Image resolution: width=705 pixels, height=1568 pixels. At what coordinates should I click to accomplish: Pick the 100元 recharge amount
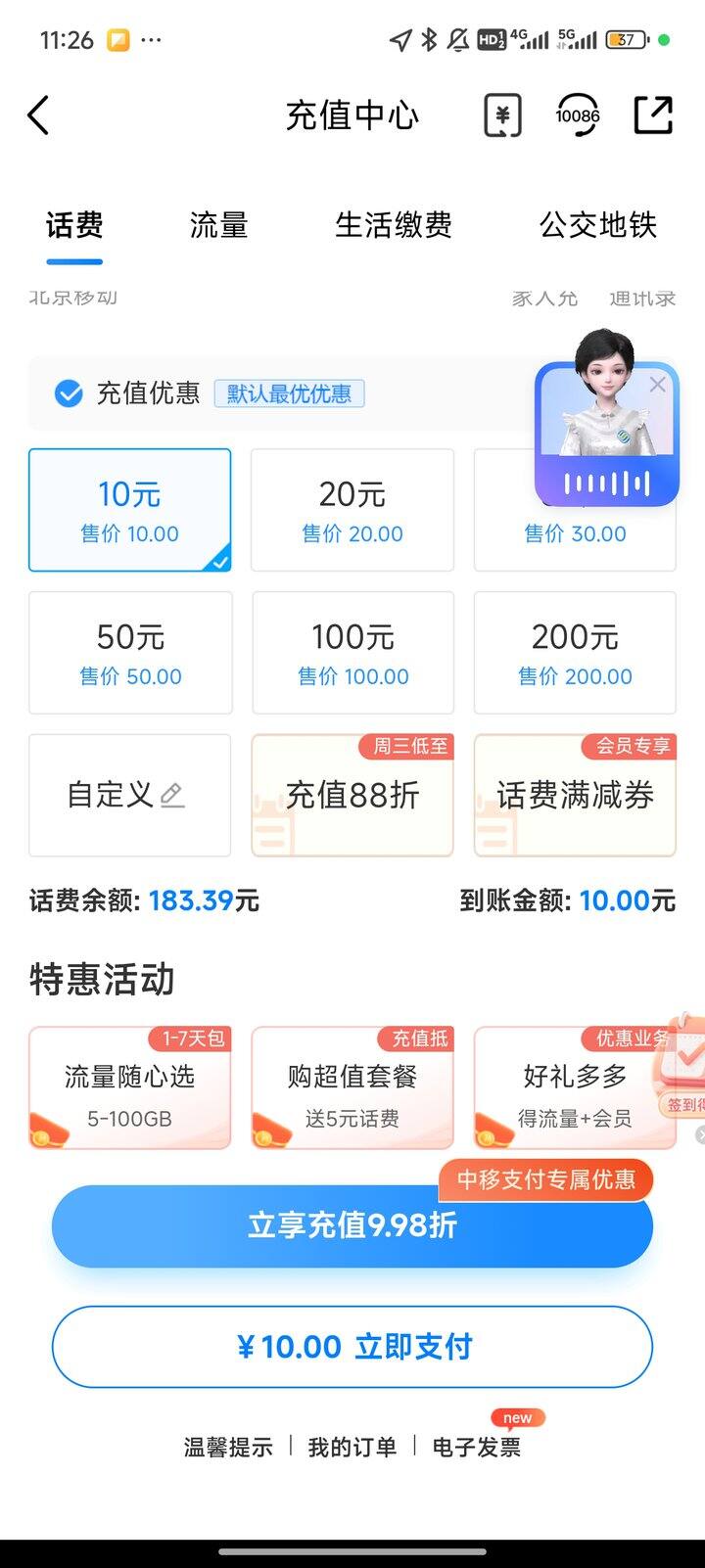[352, 653]
